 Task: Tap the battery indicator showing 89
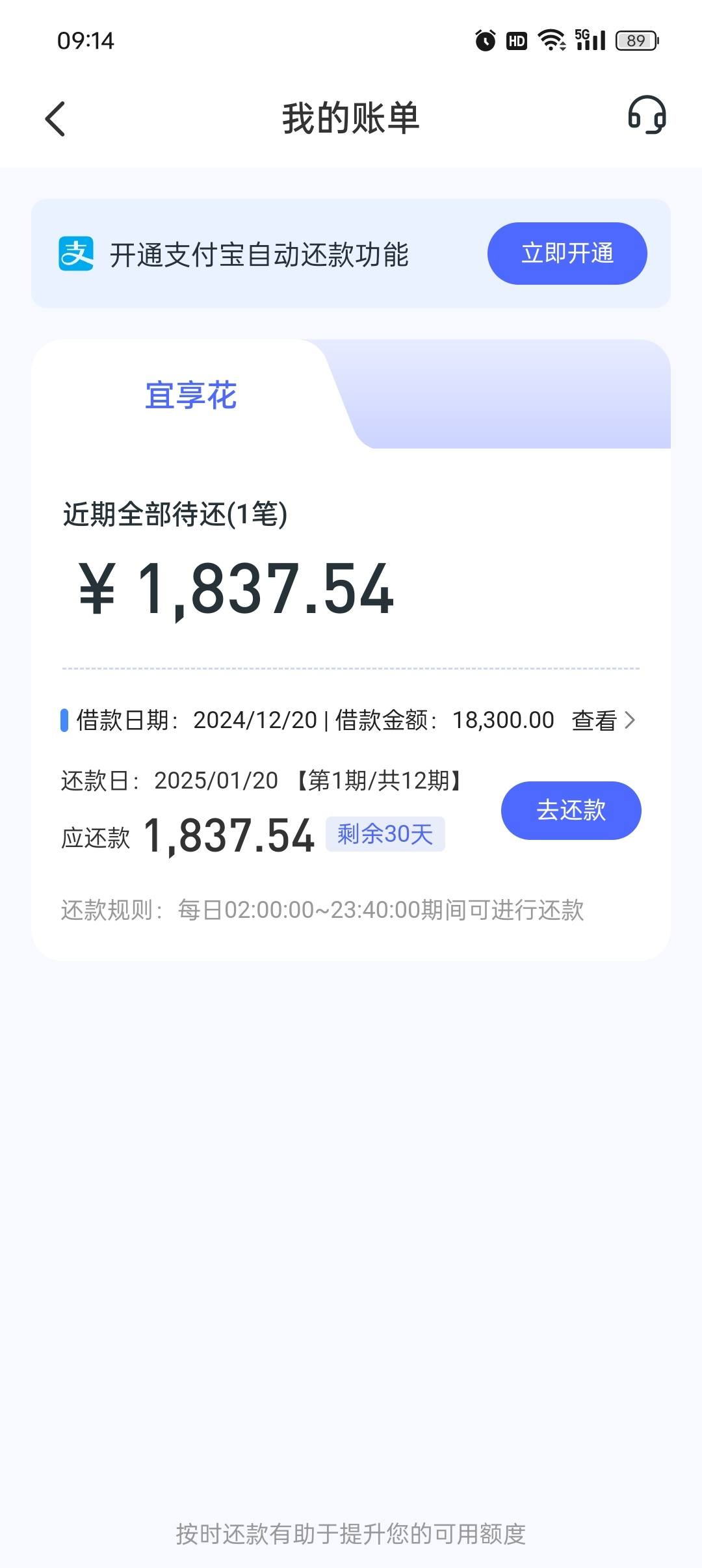pyautogui.click(x=635, y=39)
